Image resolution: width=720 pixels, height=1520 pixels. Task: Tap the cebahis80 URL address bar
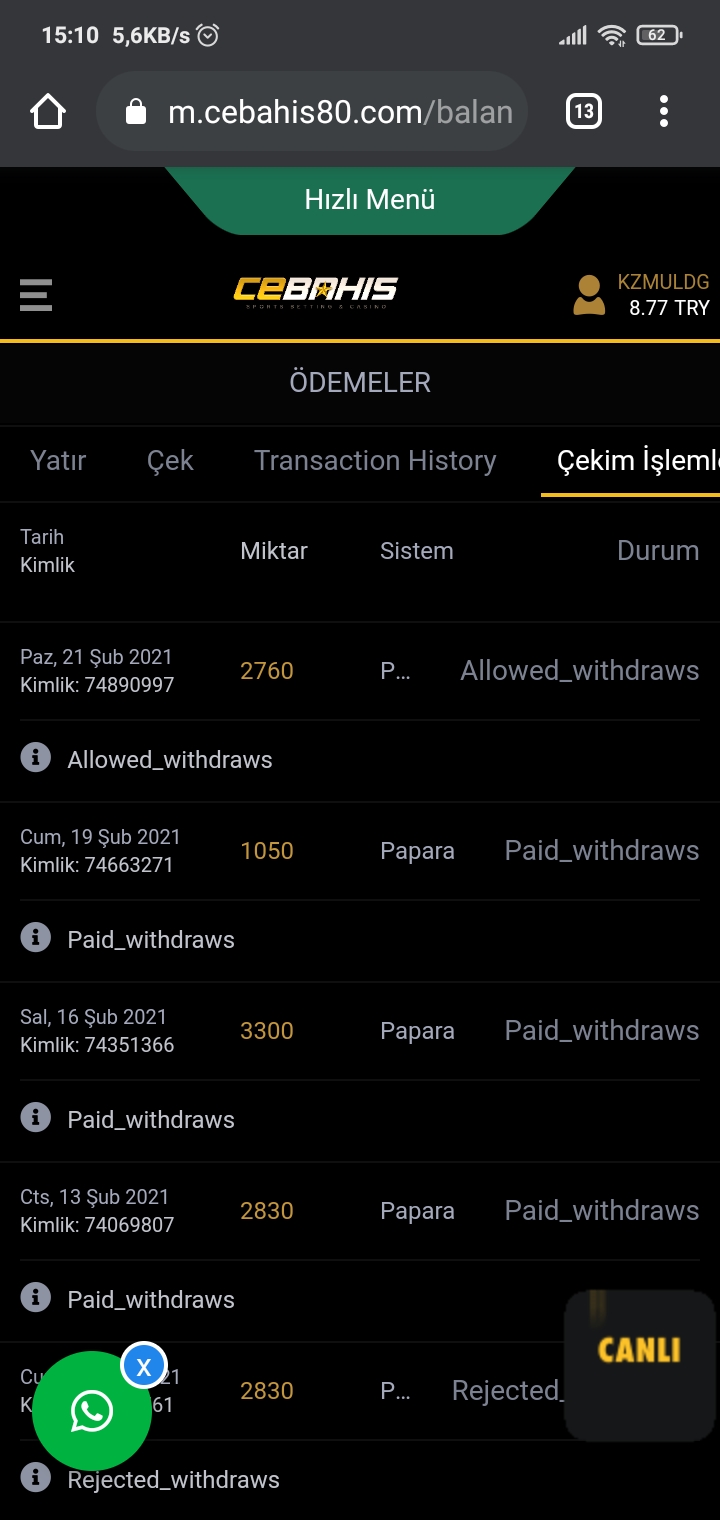(x=312, y=112)
